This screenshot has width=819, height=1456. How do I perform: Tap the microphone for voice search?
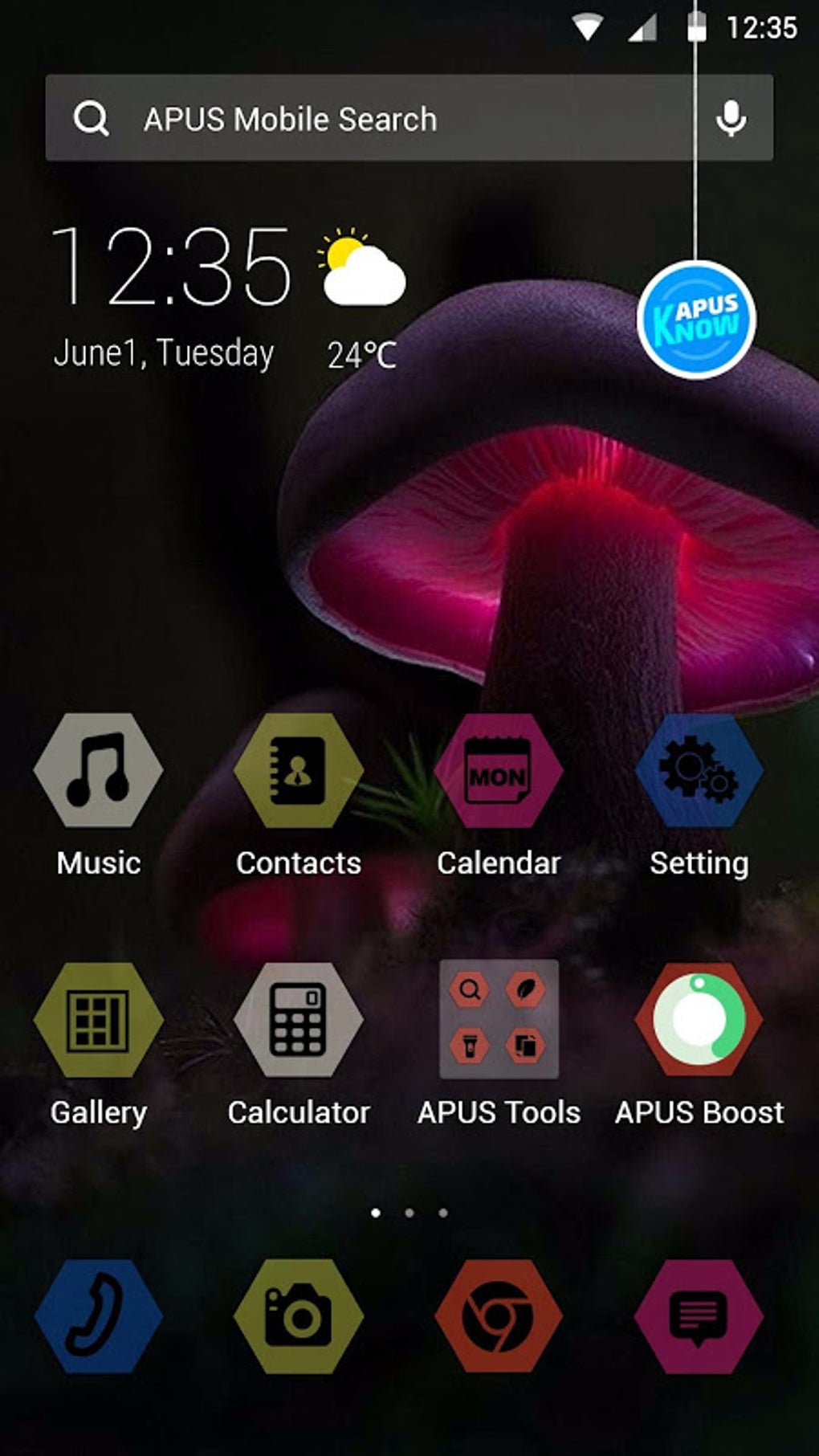tap(731, 119)
